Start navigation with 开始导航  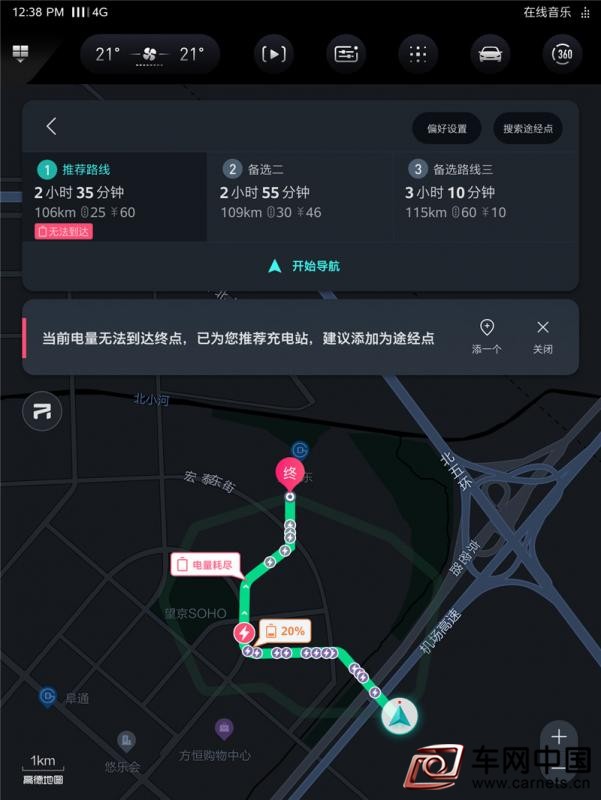304,266
